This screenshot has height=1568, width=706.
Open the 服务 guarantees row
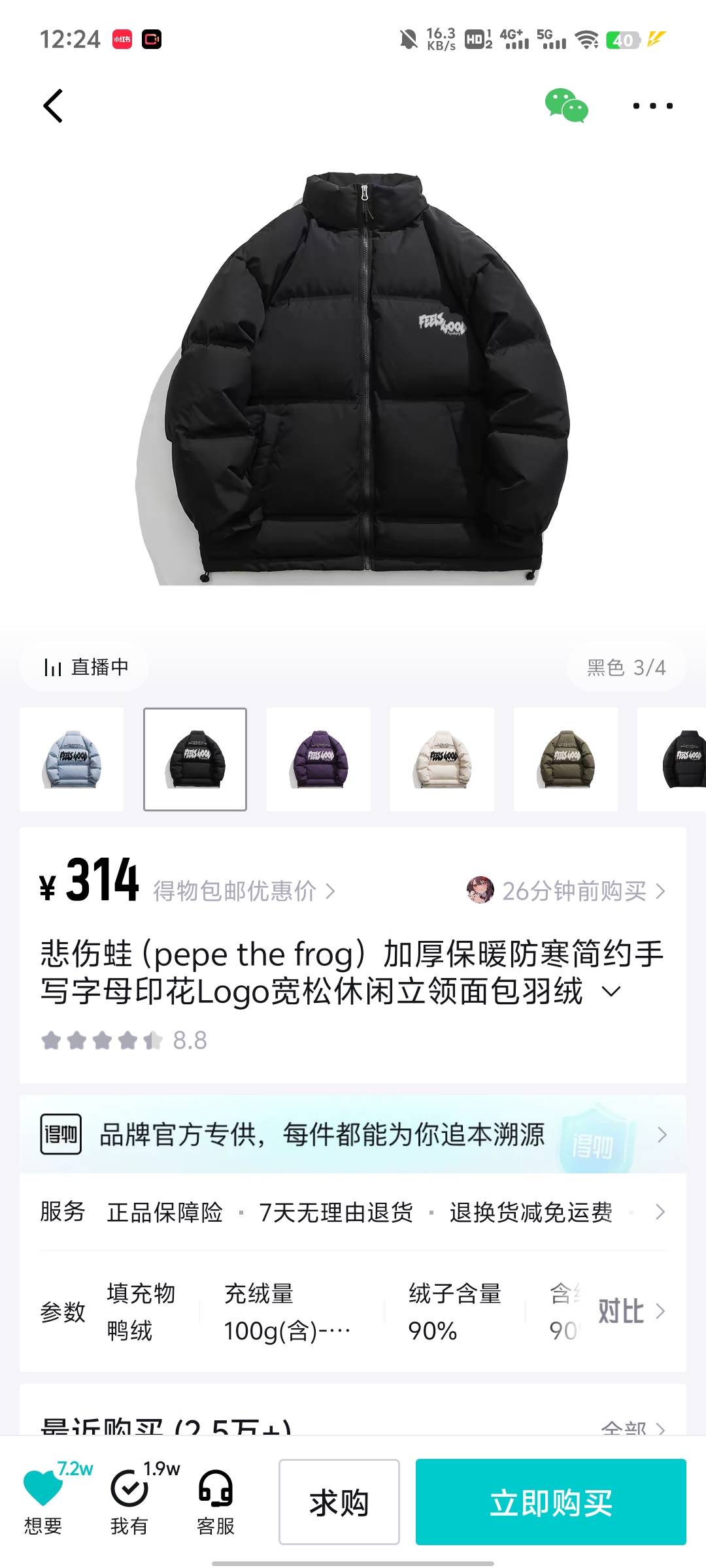click(353, 1212)
